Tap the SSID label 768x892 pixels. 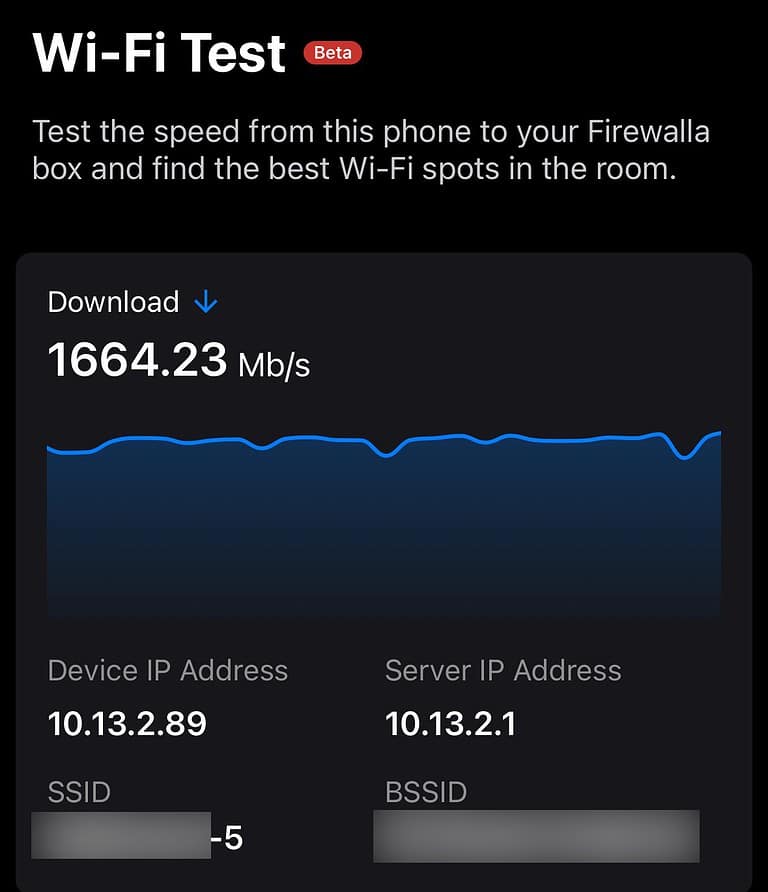[78, 792]
